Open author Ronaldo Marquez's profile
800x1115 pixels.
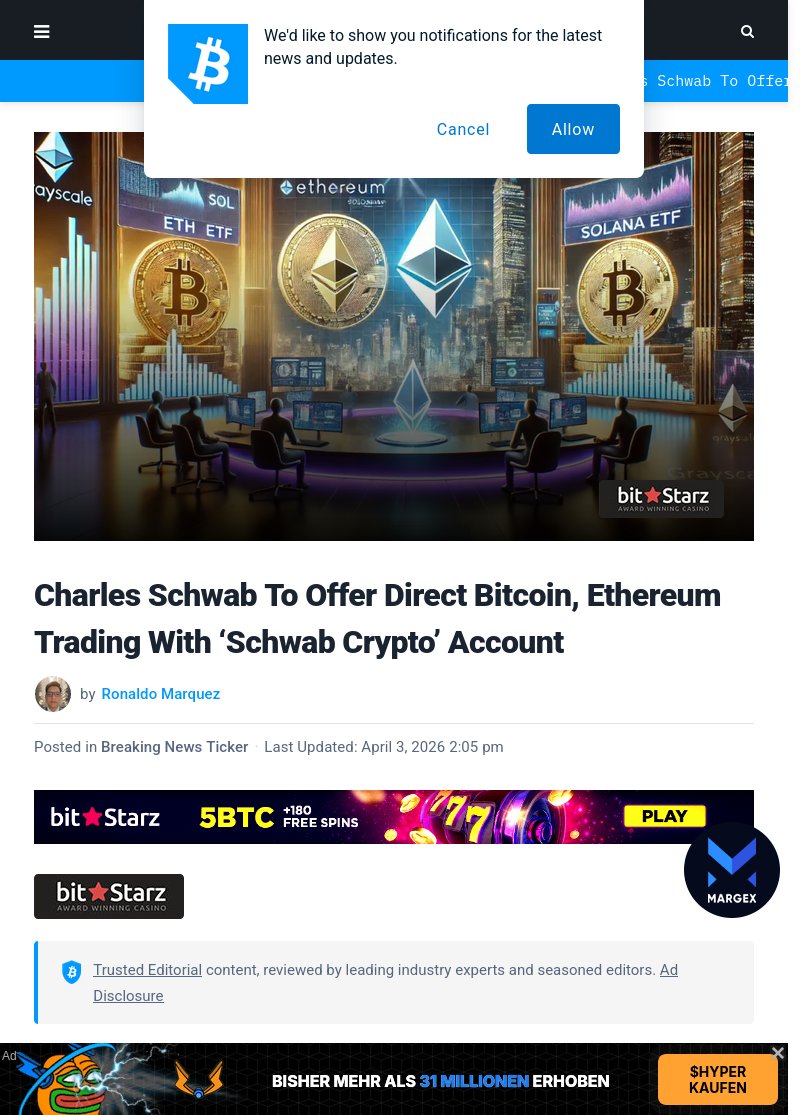160,694
